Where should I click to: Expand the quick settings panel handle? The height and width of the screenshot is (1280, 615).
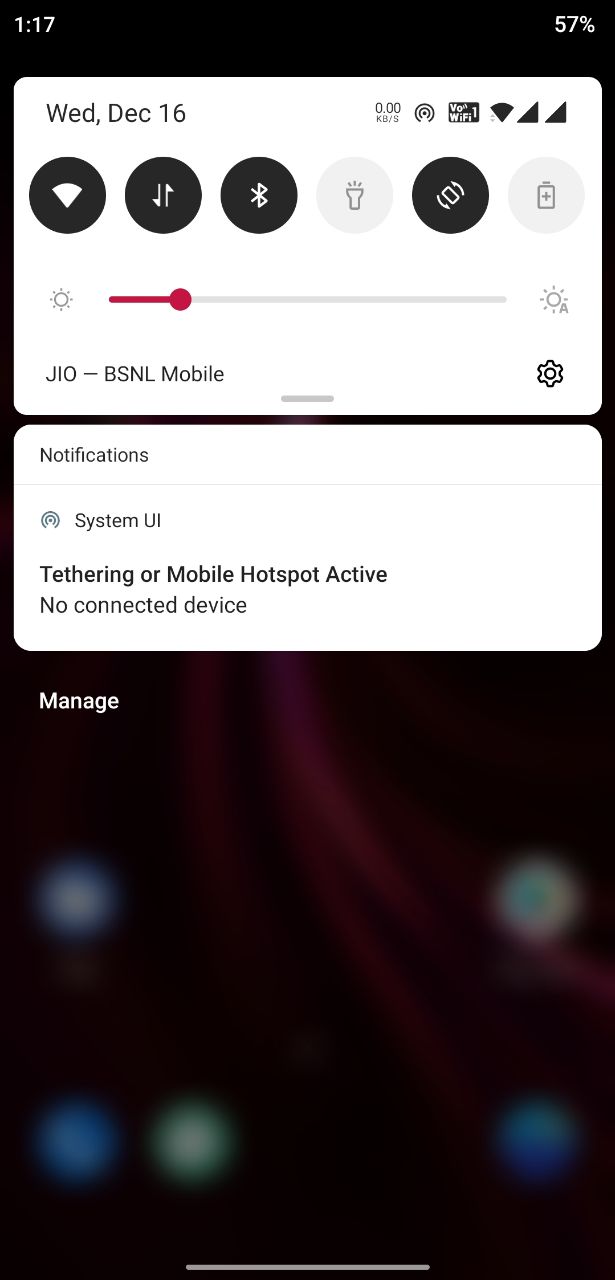pos(307,399)
